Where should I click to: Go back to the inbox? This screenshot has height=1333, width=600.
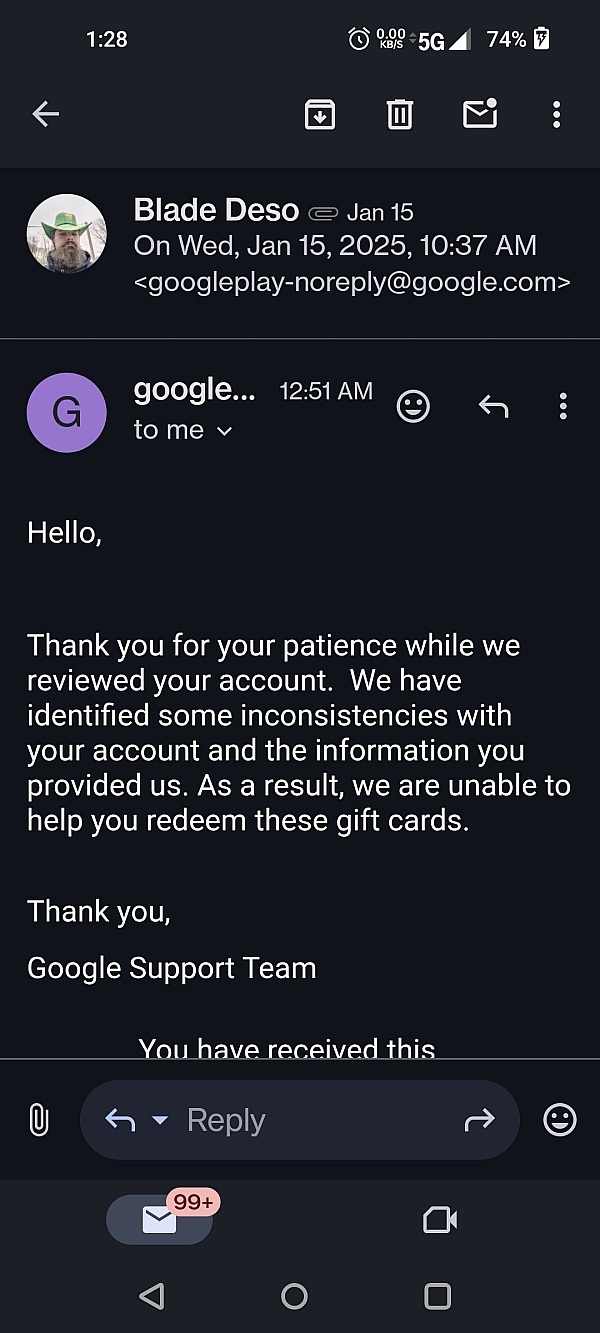[46, 115]
